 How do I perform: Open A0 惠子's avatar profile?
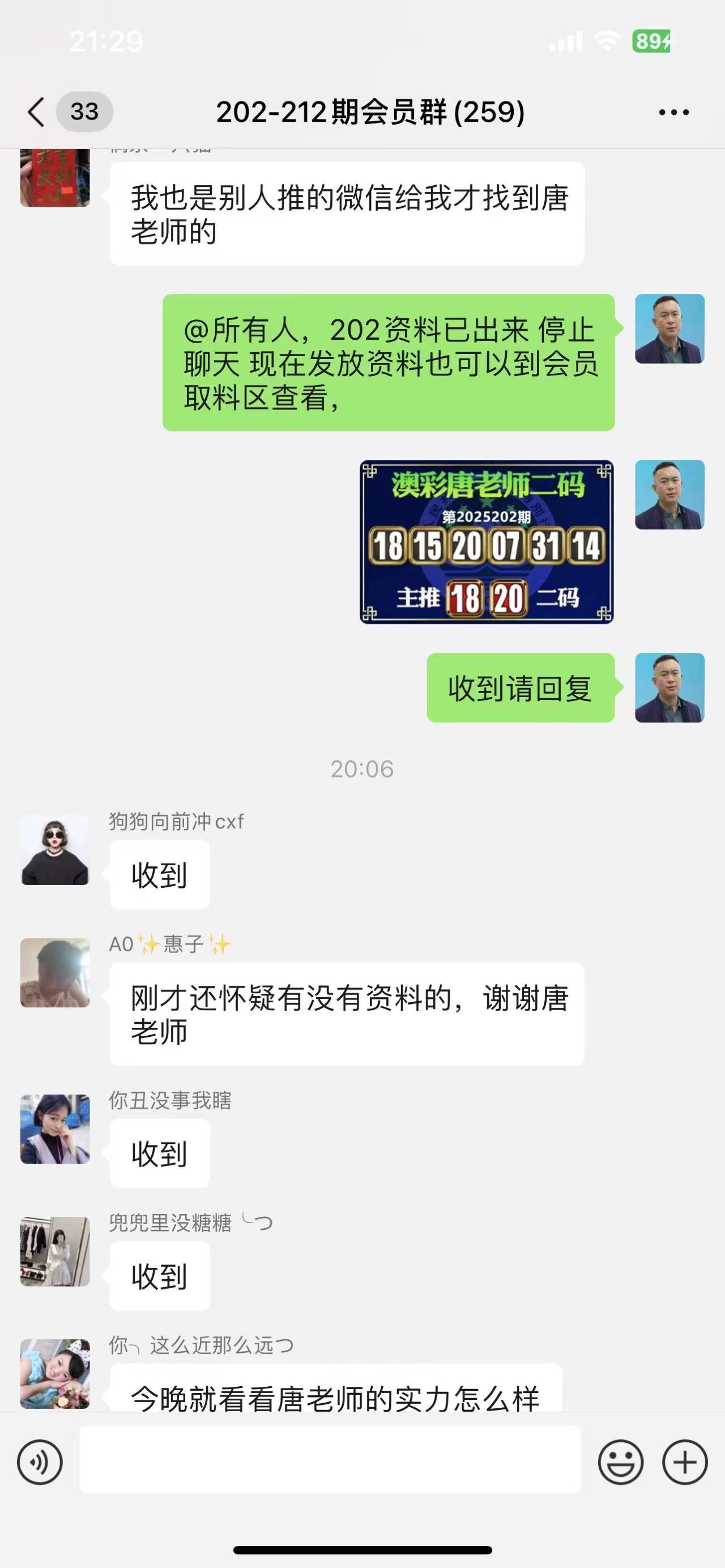point(55,972)
